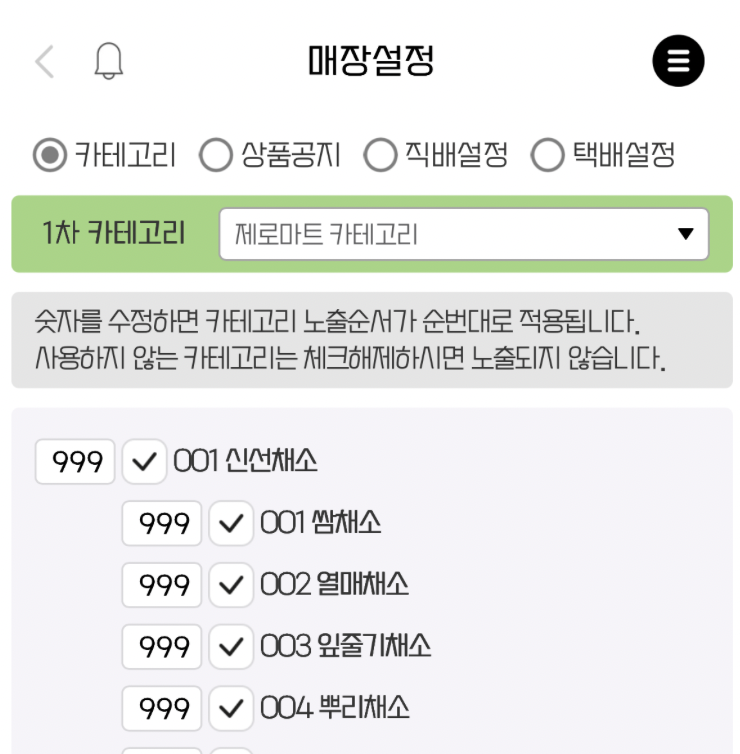This screenshot has height=754, width=740.
Task: Open the hamburger menu
Action: pyautogui.click(x=678, y=61)
